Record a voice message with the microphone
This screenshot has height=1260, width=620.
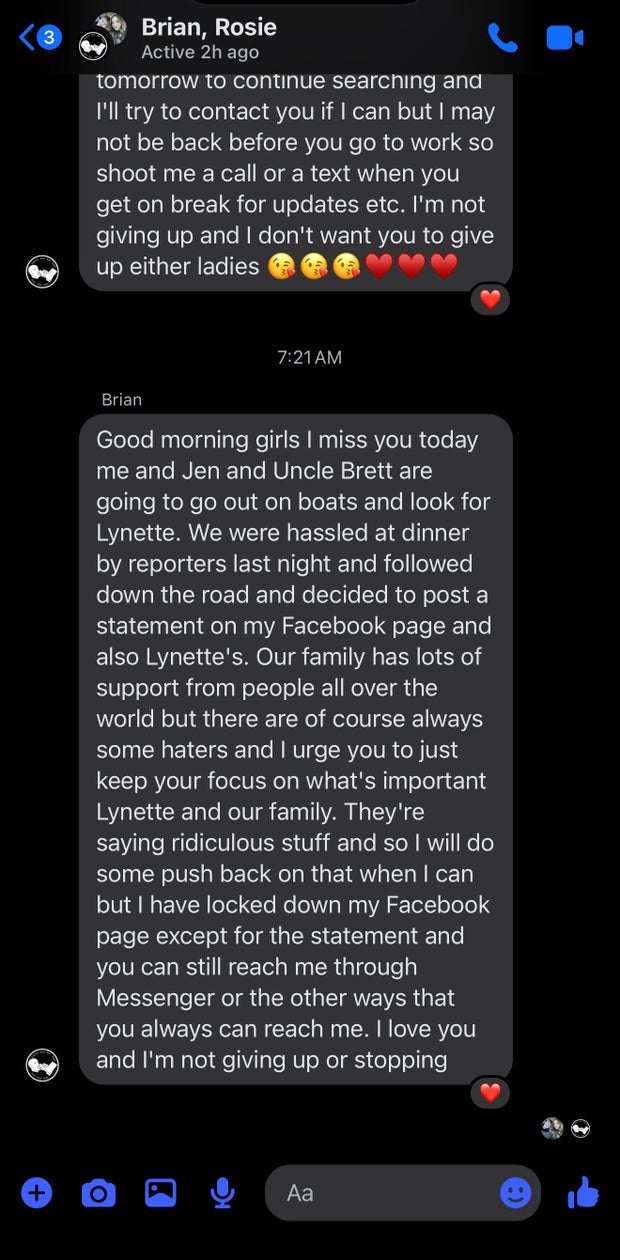pyautogui.click(x=222, y=1192)
